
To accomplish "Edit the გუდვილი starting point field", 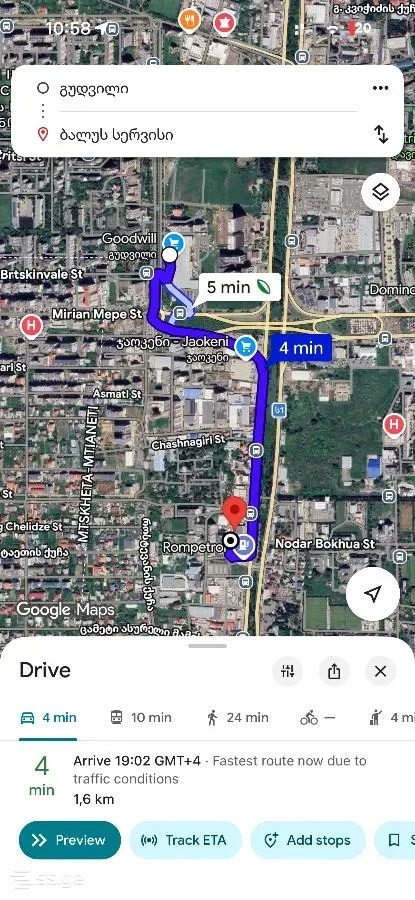I will tap(195, 88).
